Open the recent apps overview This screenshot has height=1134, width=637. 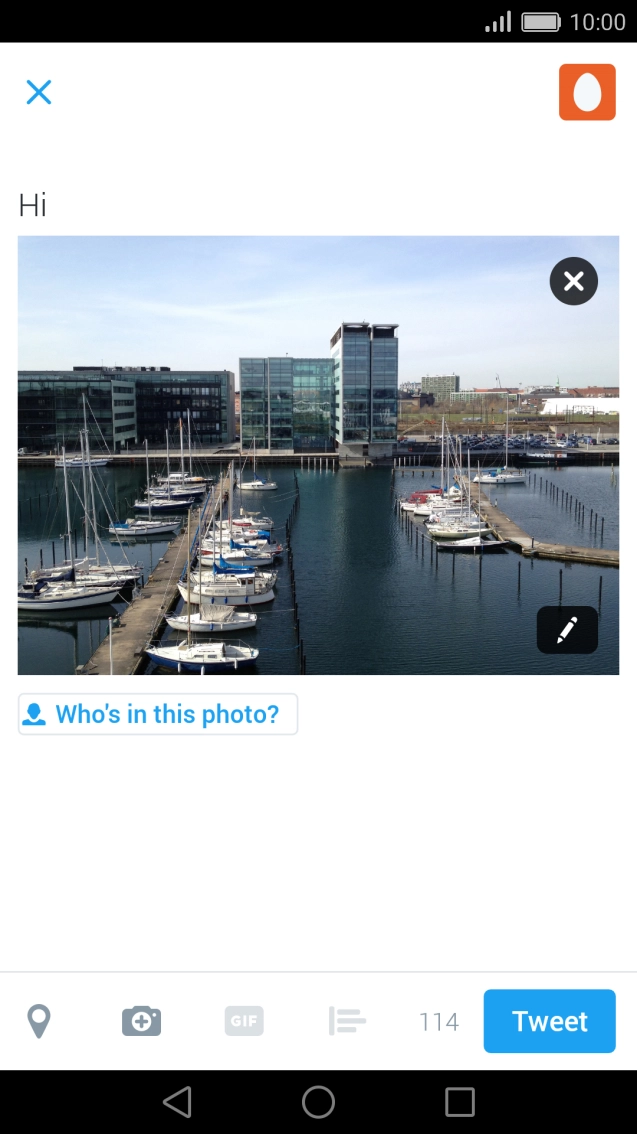[459, 1102]
